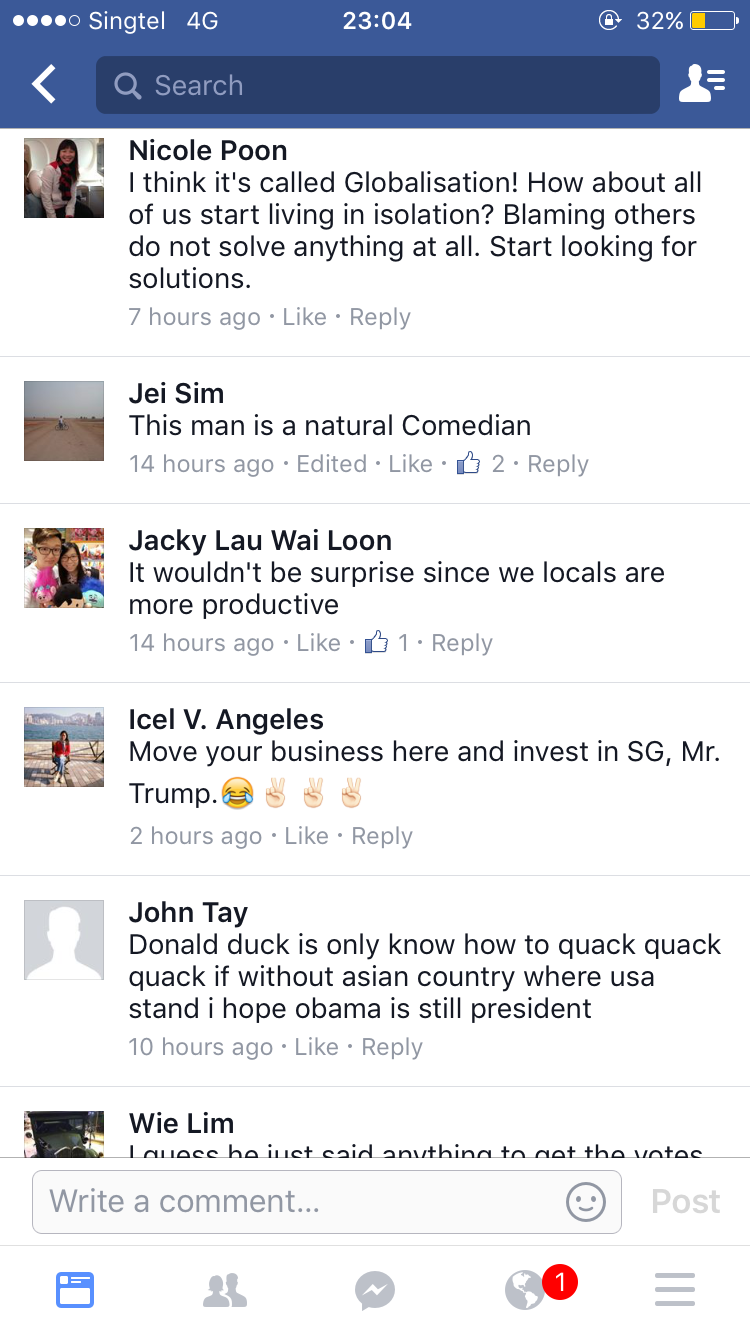The height and width of the screenshot is (1334, 750).
Task: Tap the Post button
Action: coord(686,1201)
